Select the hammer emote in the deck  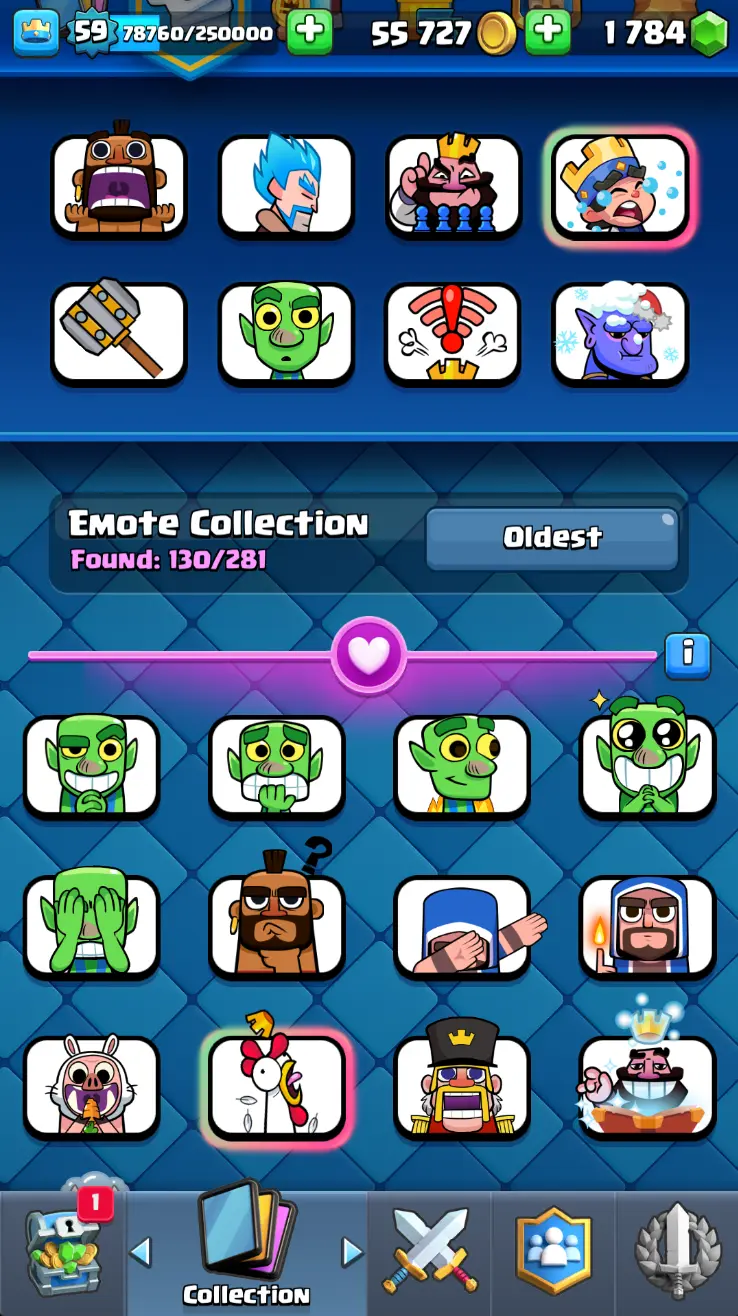click(x=119, y=334)
